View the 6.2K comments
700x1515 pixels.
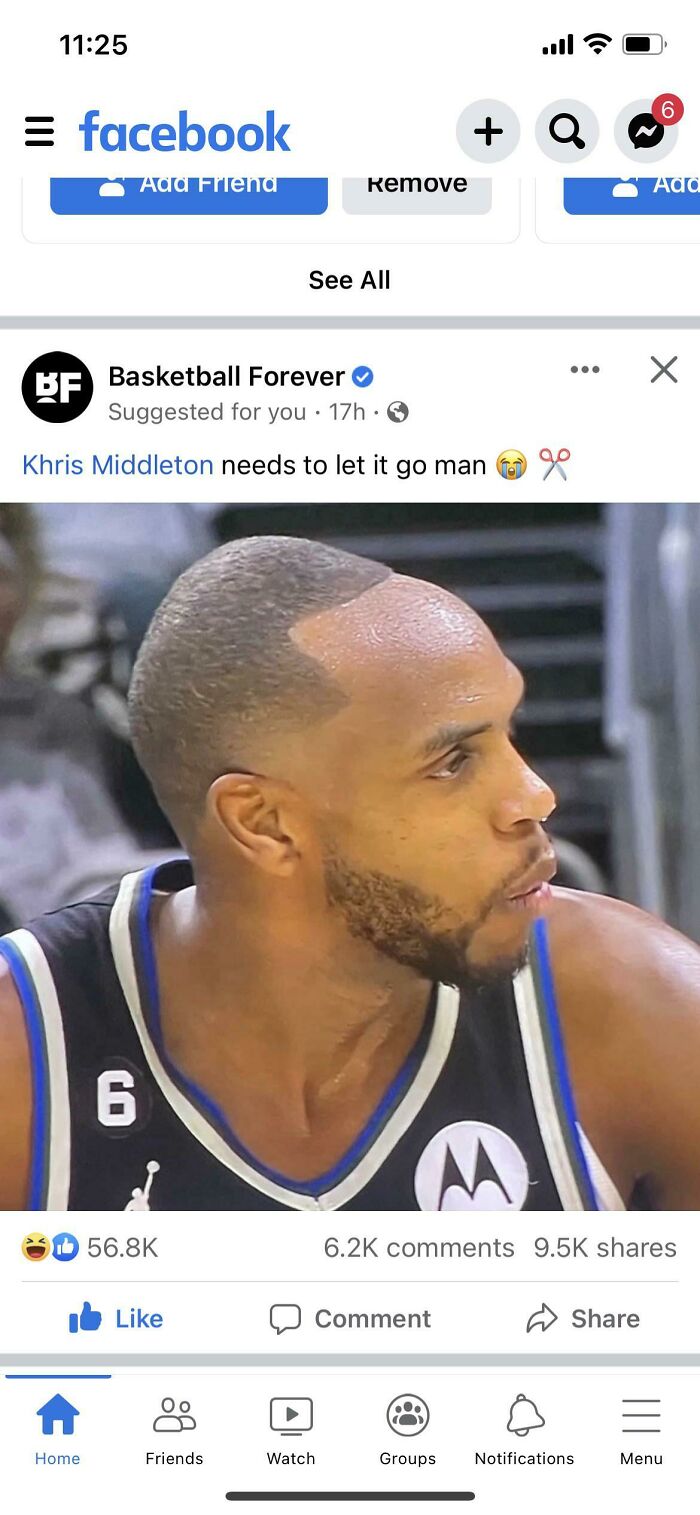click(x=418, y=1247)
